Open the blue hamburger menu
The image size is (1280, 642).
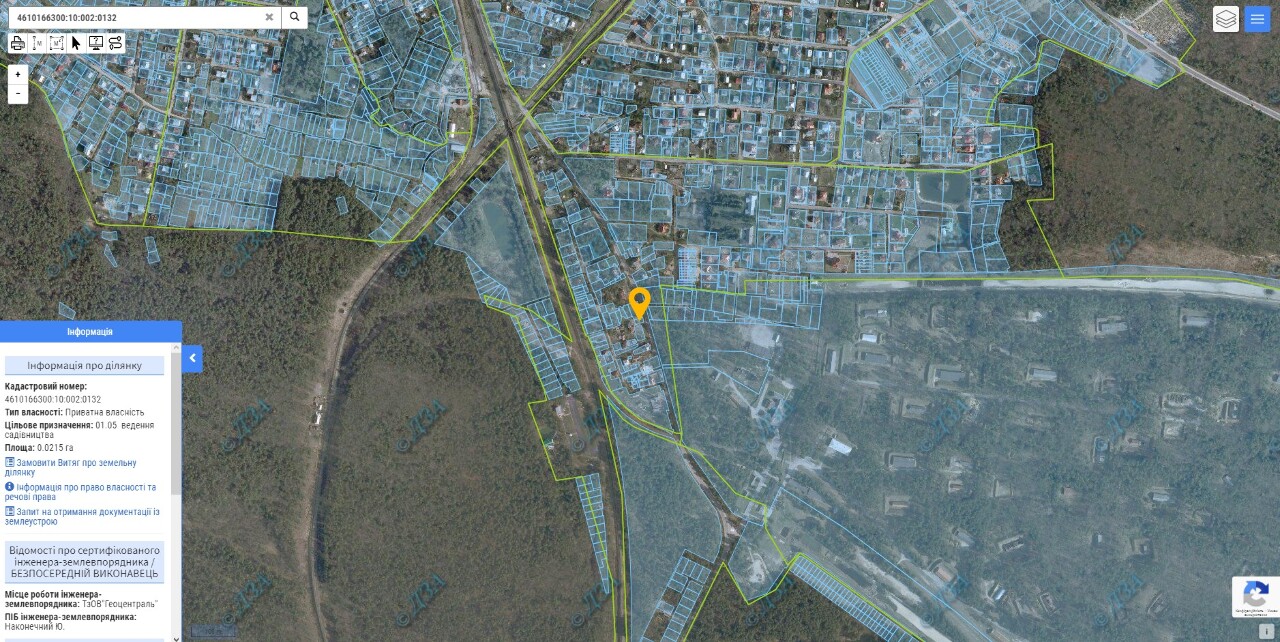(1257, 19)
